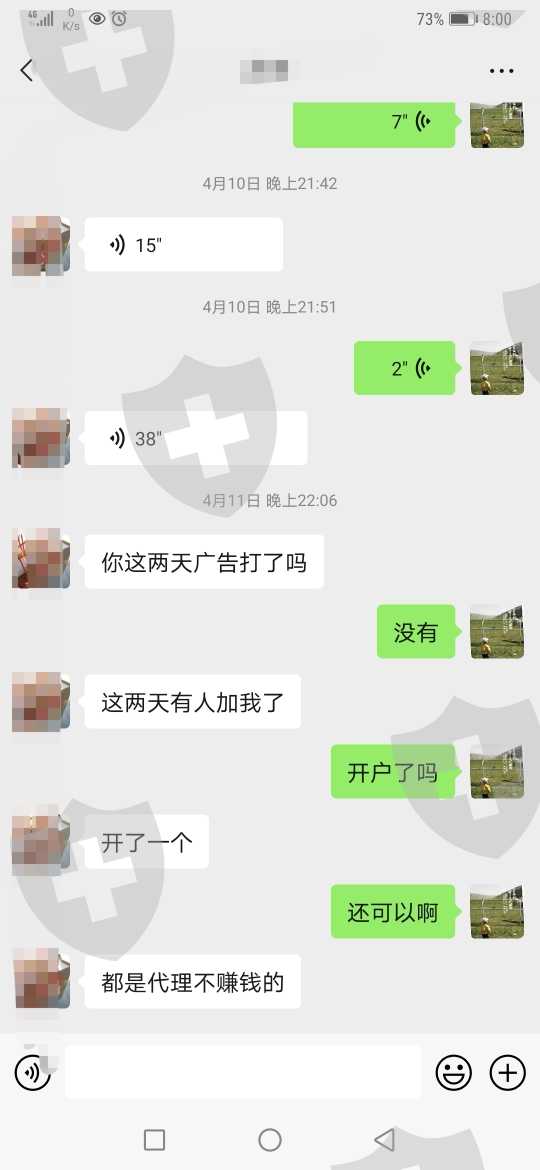The width and height of the screenshot is (540, 1170).
Task: Open the chat info overflow menu
Action: pyautogui.click(x=502, y=71)
